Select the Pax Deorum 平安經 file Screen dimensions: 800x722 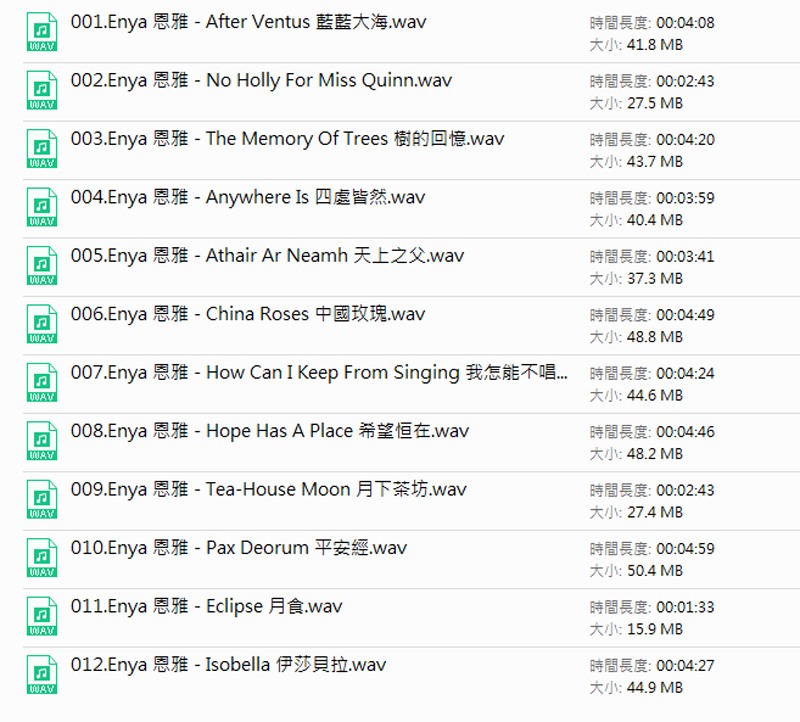[x=239, y=549]
